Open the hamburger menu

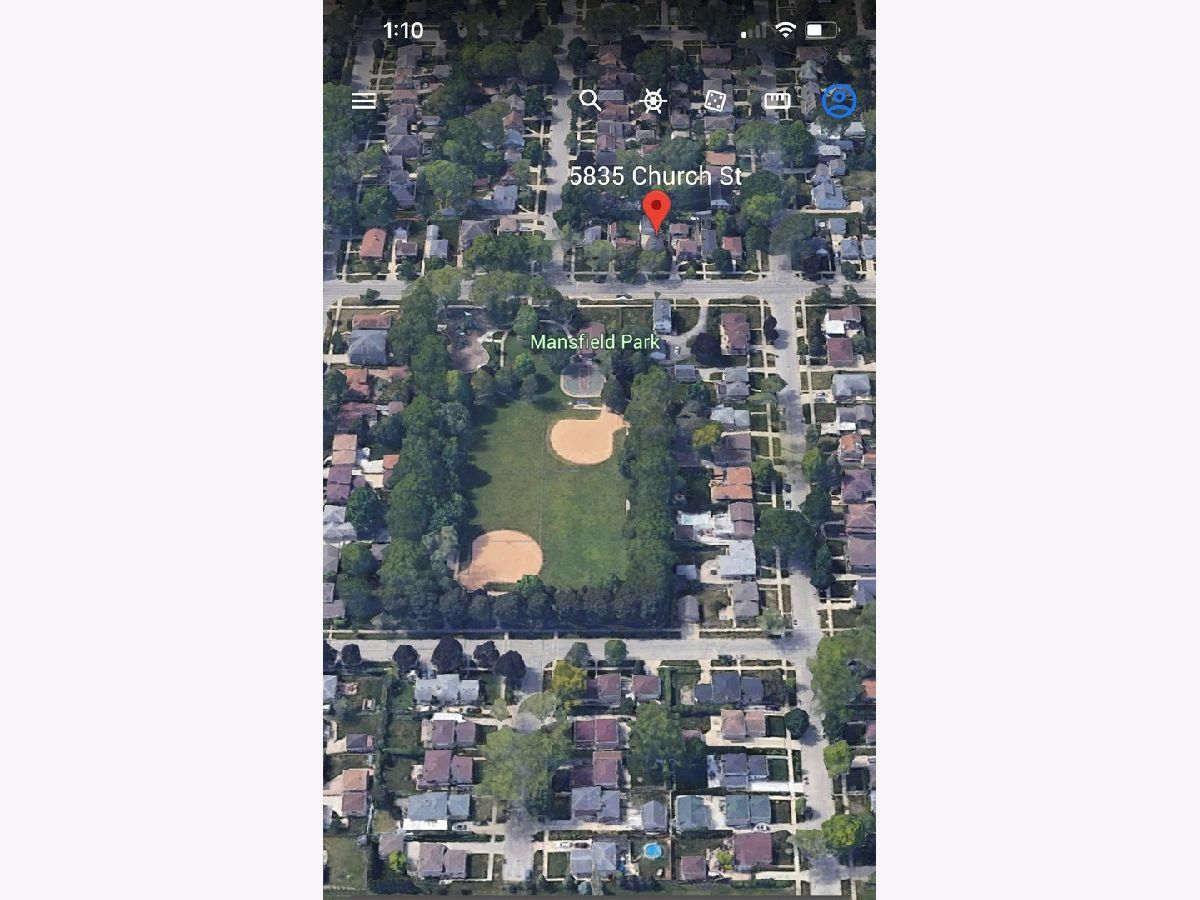(x=364, y=101)
